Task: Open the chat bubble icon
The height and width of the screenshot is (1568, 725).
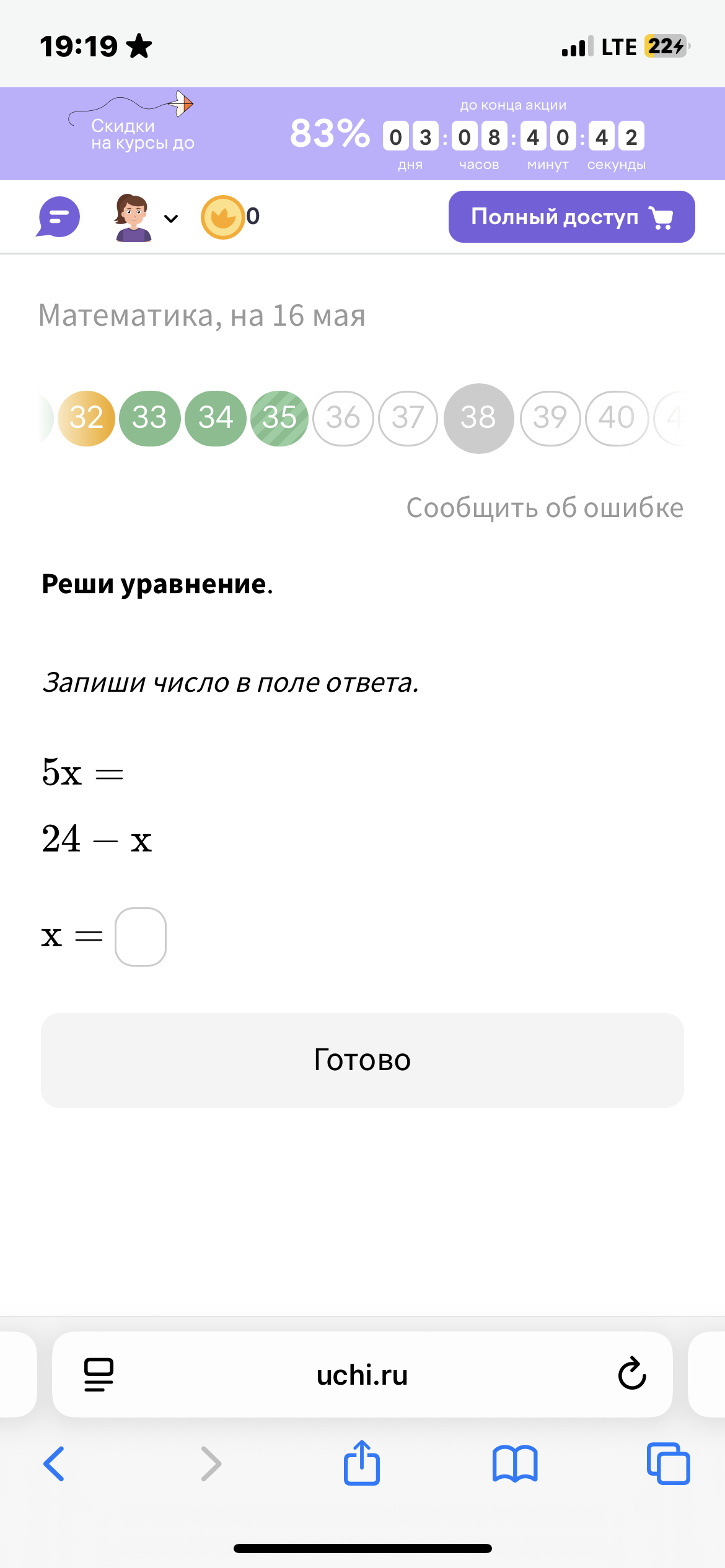Action: (x=58, y=217)
